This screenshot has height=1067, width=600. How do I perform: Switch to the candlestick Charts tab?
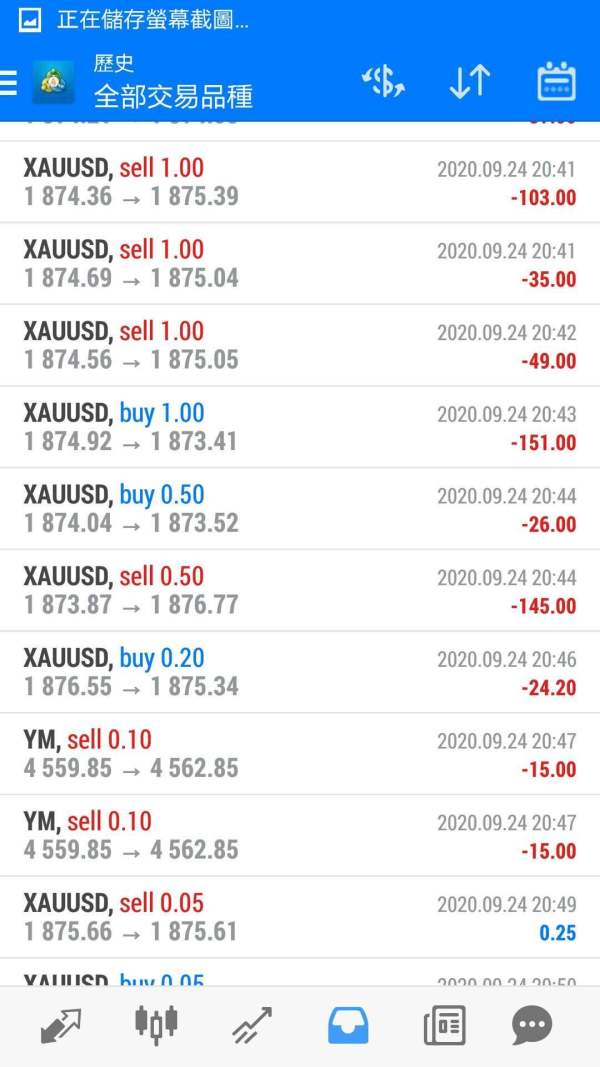click(x=156, y=1025)
